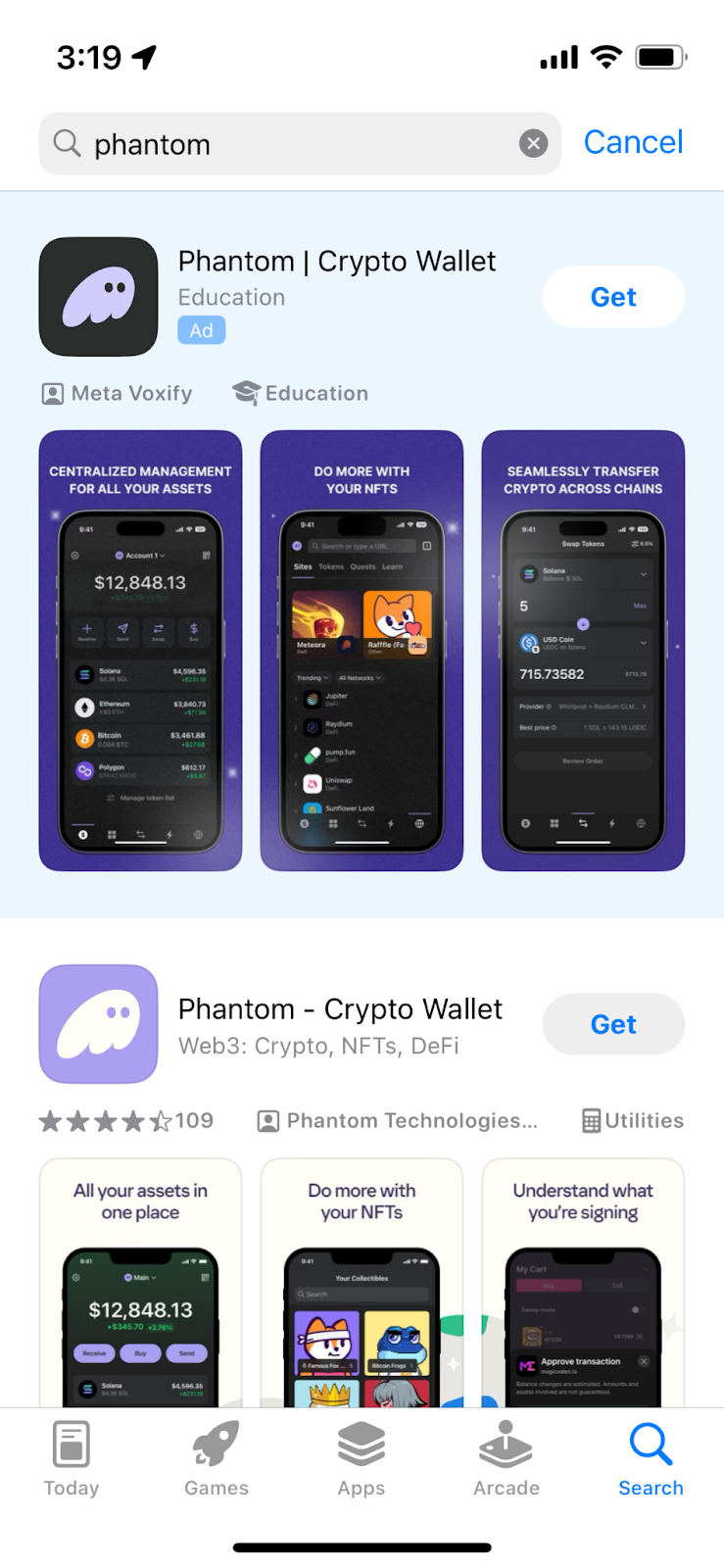The height and width of the screenshot is (1568, 724).
Task: Clear the phantom search text
Action: 533,144
